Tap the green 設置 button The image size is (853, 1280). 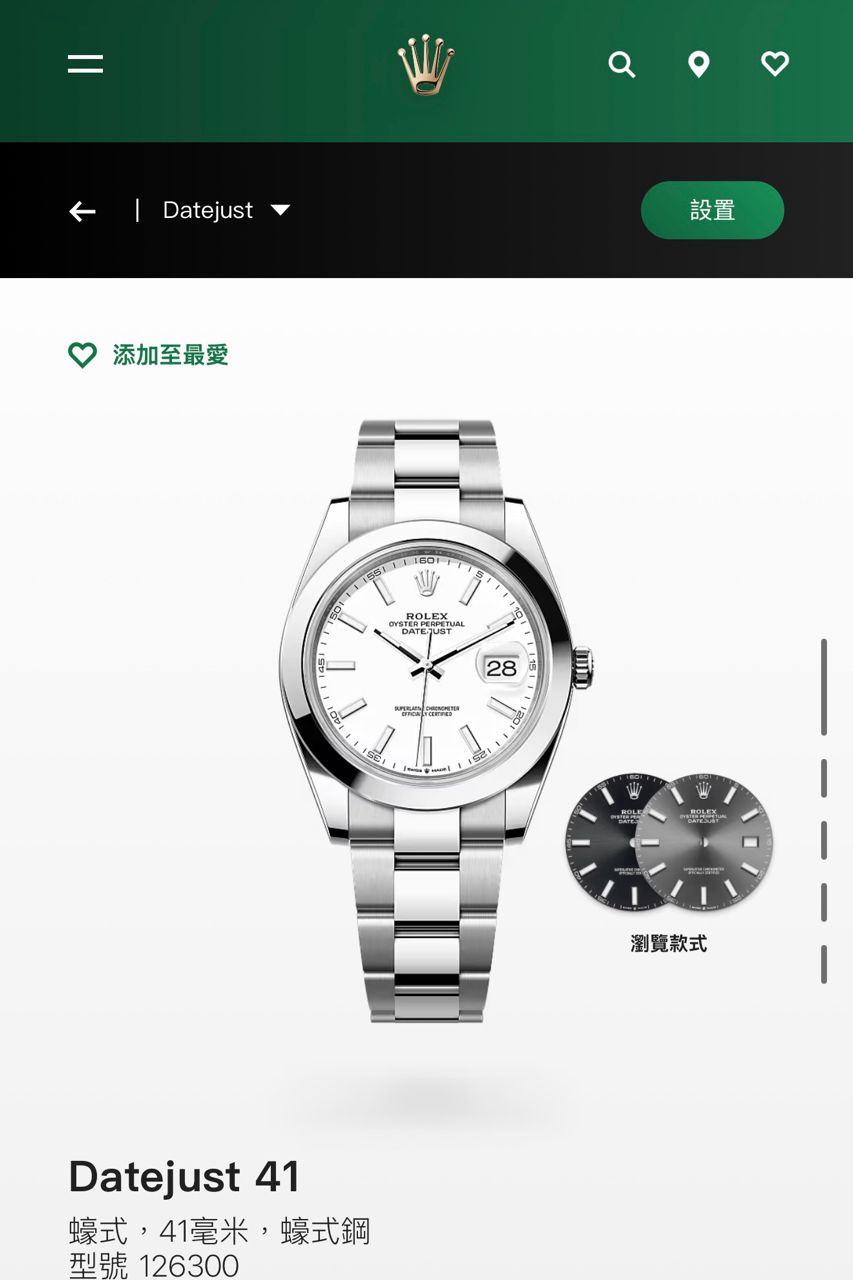pos(712,210)
